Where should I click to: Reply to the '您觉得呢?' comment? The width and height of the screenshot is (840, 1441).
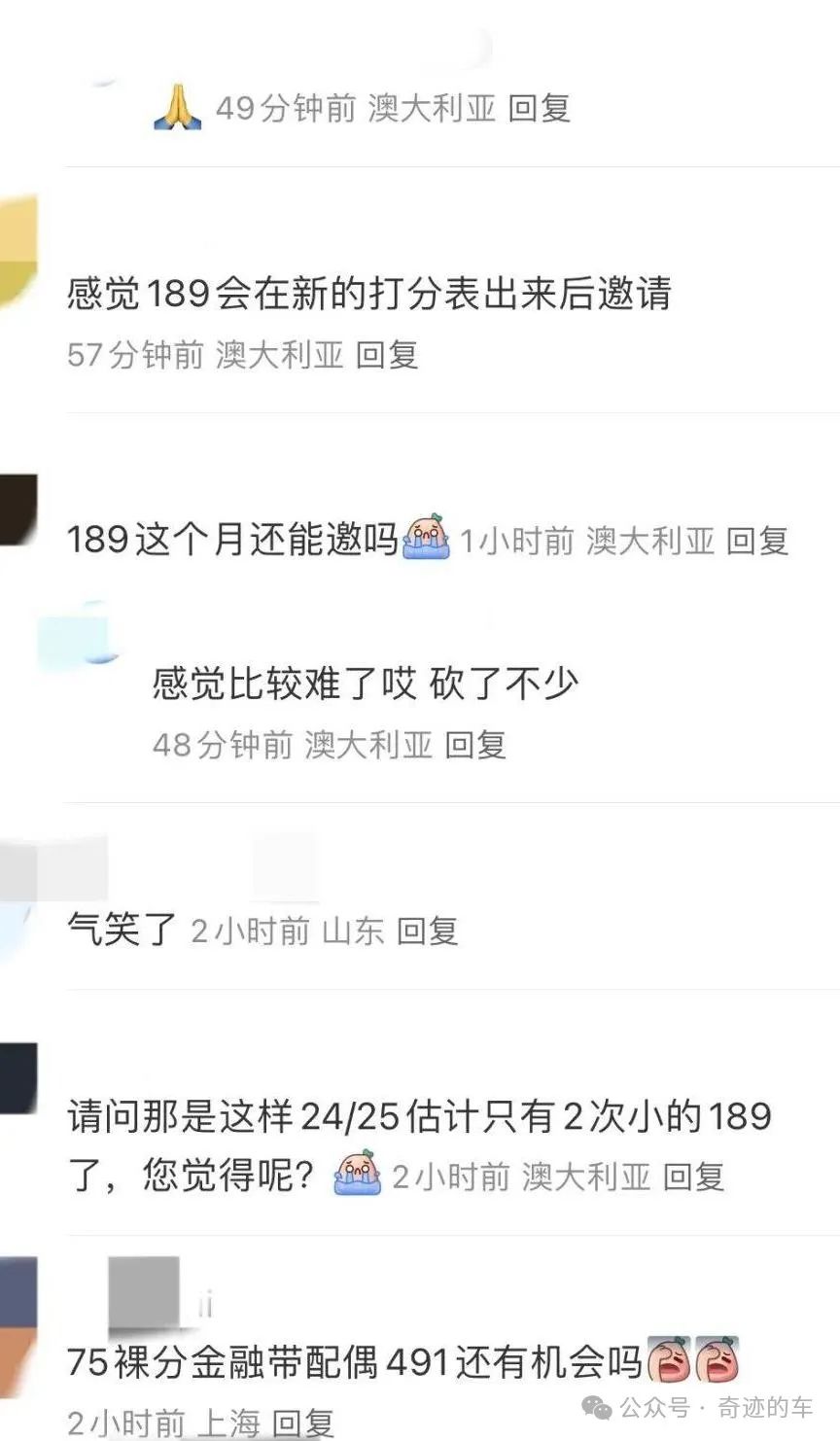pyautogui.click(x=693, y=1177)
